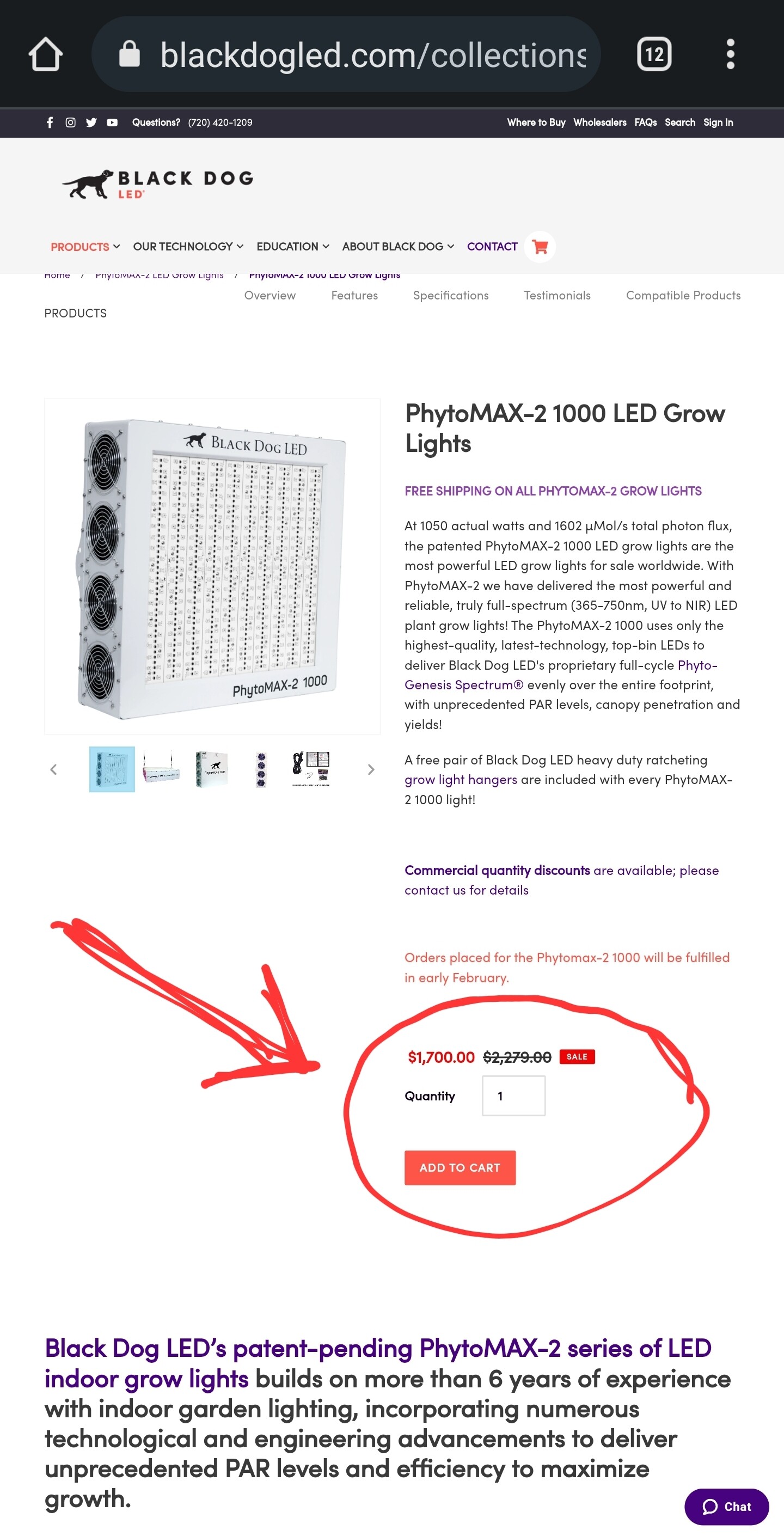This screenshot has width=784, height=1536.
Task: Open the Where to Buy link
Action: point(536,122)
